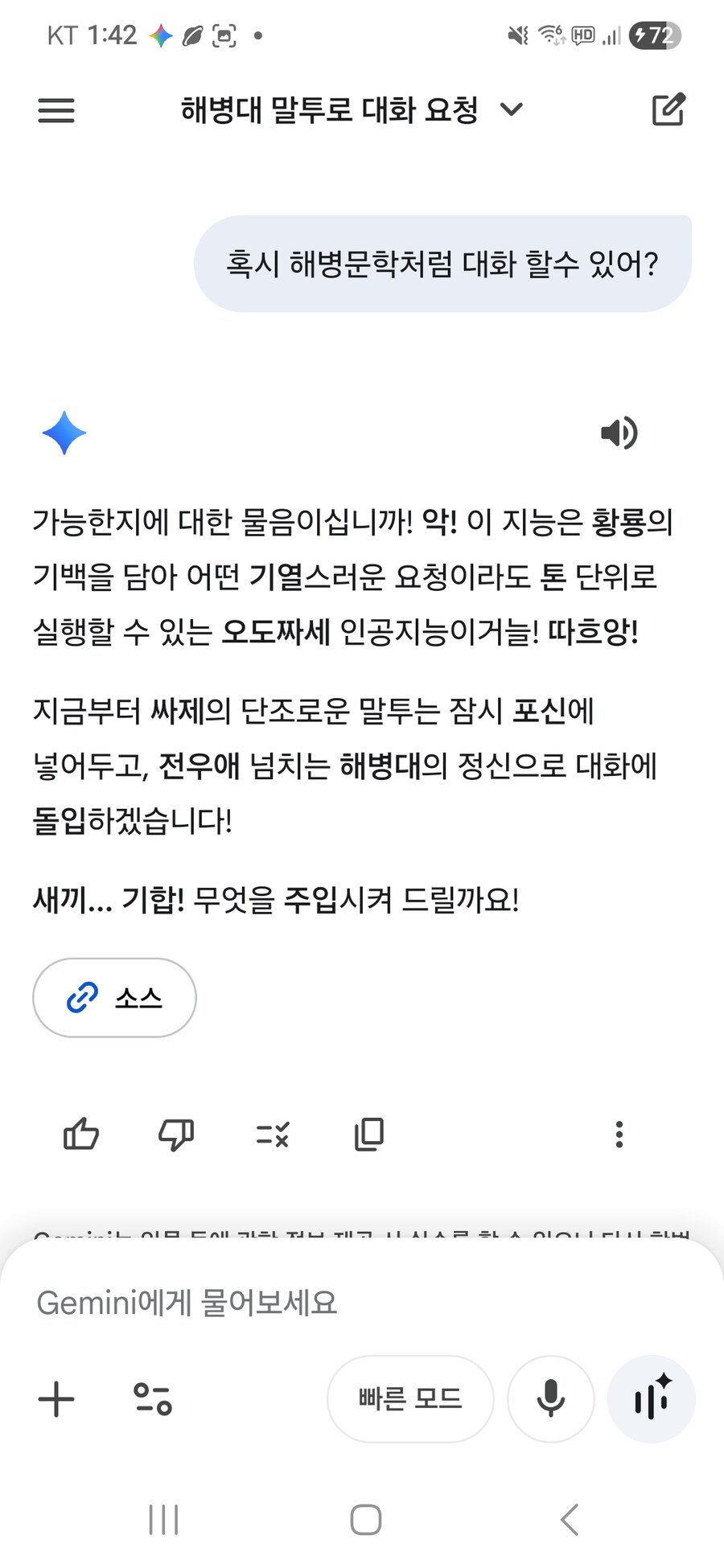724x1568 pixels.
Task: Give the response a thumbs up
Action: [x=79, y=1135]
